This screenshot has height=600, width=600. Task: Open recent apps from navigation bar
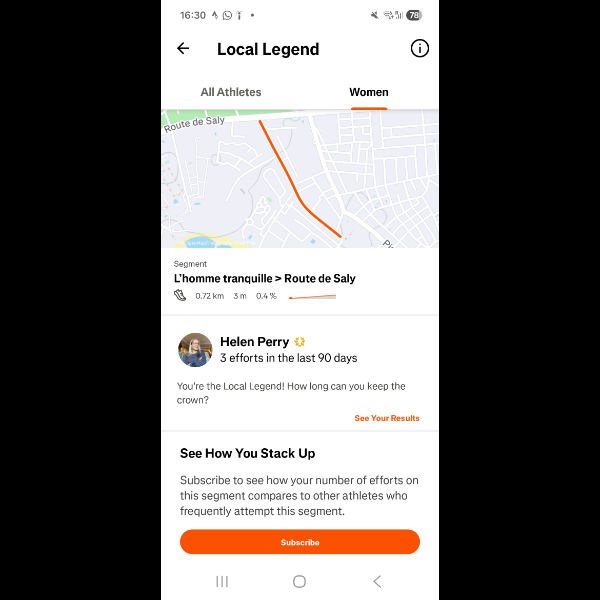tap(222, 581)
